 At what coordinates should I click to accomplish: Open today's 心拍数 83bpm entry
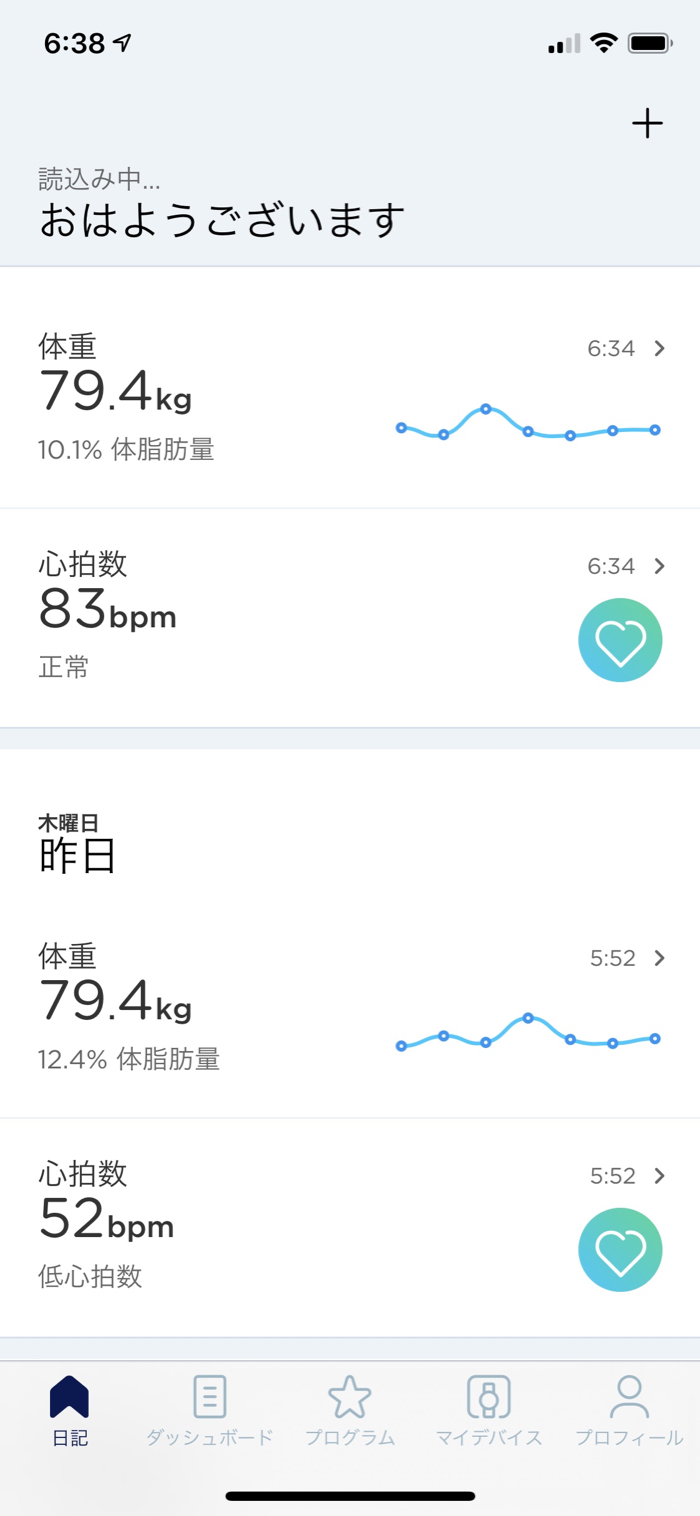pyautogui.click(x=350, y=618)
